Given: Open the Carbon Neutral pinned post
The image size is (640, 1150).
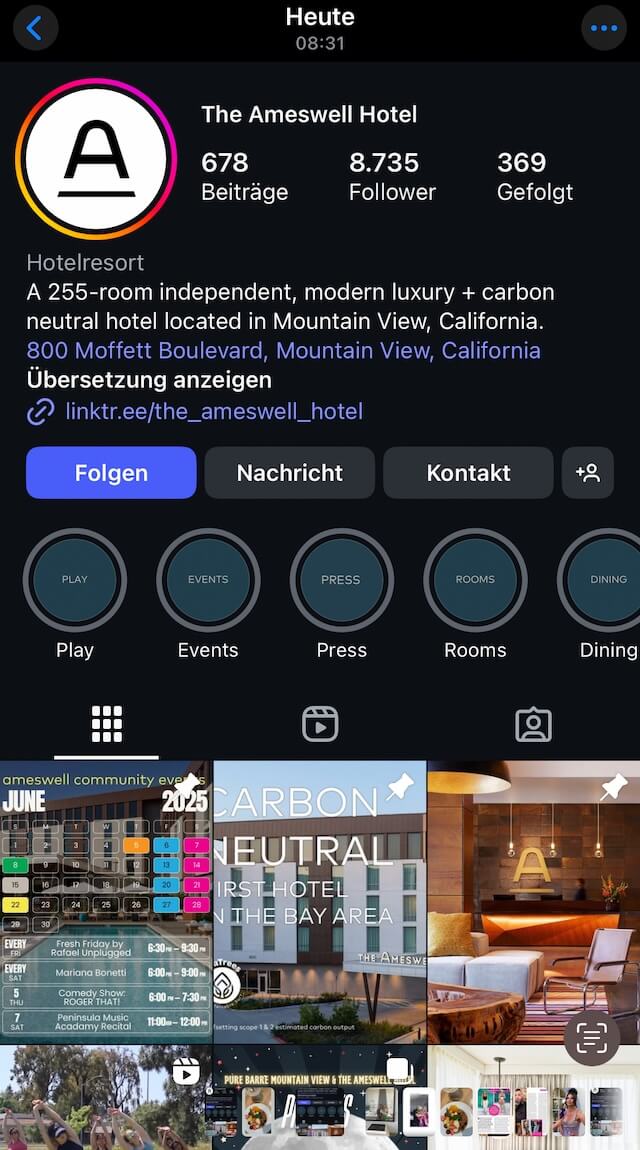Looking at the screenshot, I should 320,902.
